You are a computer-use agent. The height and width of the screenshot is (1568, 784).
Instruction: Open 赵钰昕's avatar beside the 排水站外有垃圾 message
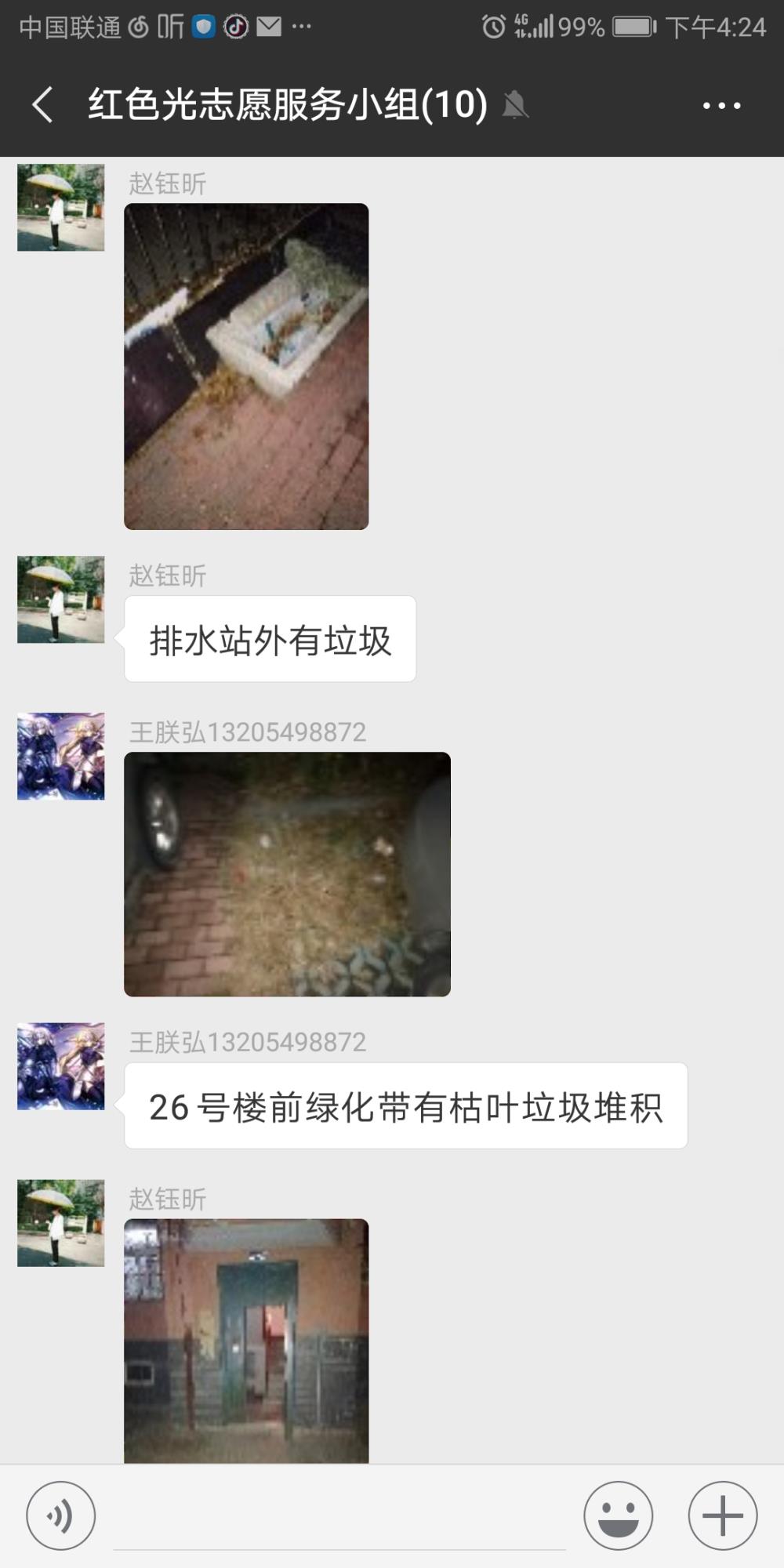pos(61,600)
